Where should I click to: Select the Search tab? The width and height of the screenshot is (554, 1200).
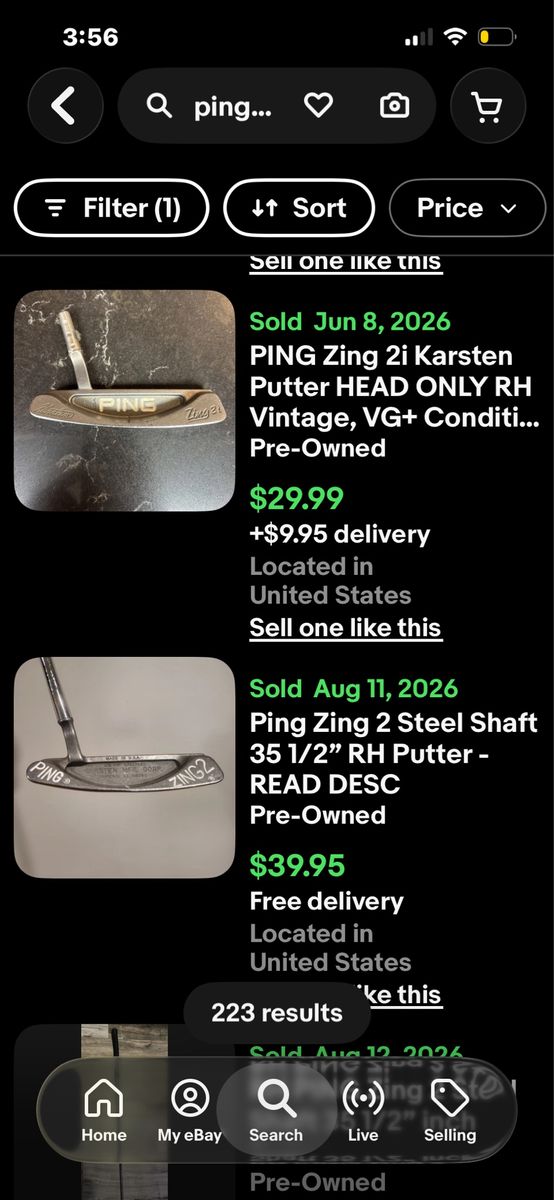(x=276, y=1112)
